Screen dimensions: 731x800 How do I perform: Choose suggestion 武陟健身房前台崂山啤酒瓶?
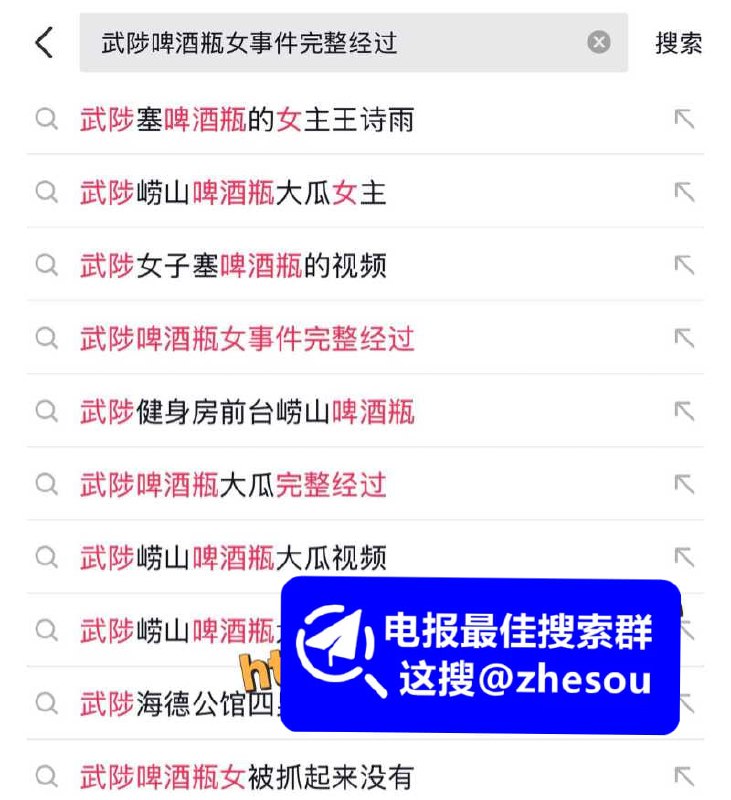pyautogui.click(x=247, y=411)
